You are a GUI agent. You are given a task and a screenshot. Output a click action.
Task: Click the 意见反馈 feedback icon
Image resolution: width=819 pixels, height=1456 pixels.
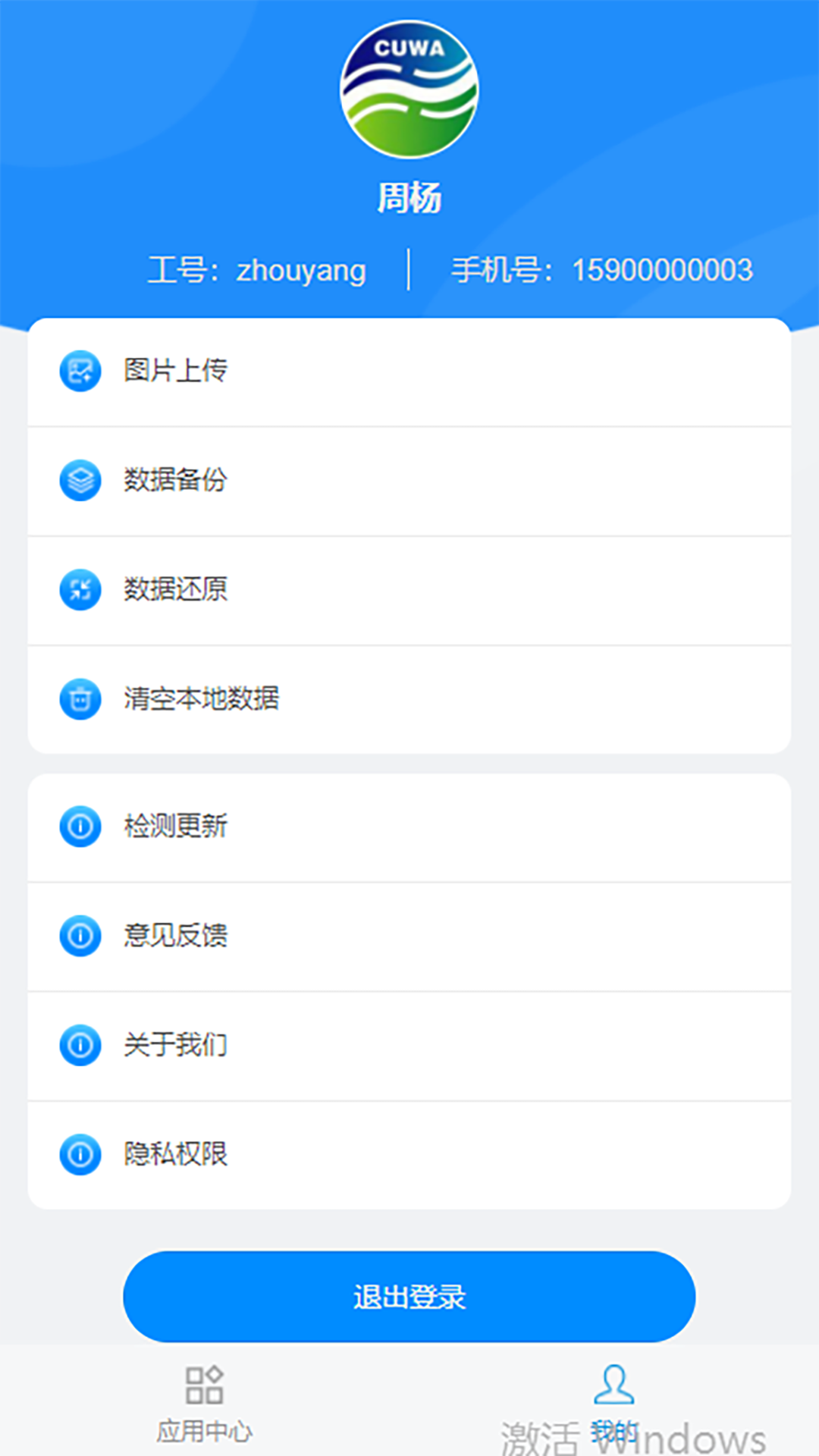pyautogui.click(x=79, y=936)
